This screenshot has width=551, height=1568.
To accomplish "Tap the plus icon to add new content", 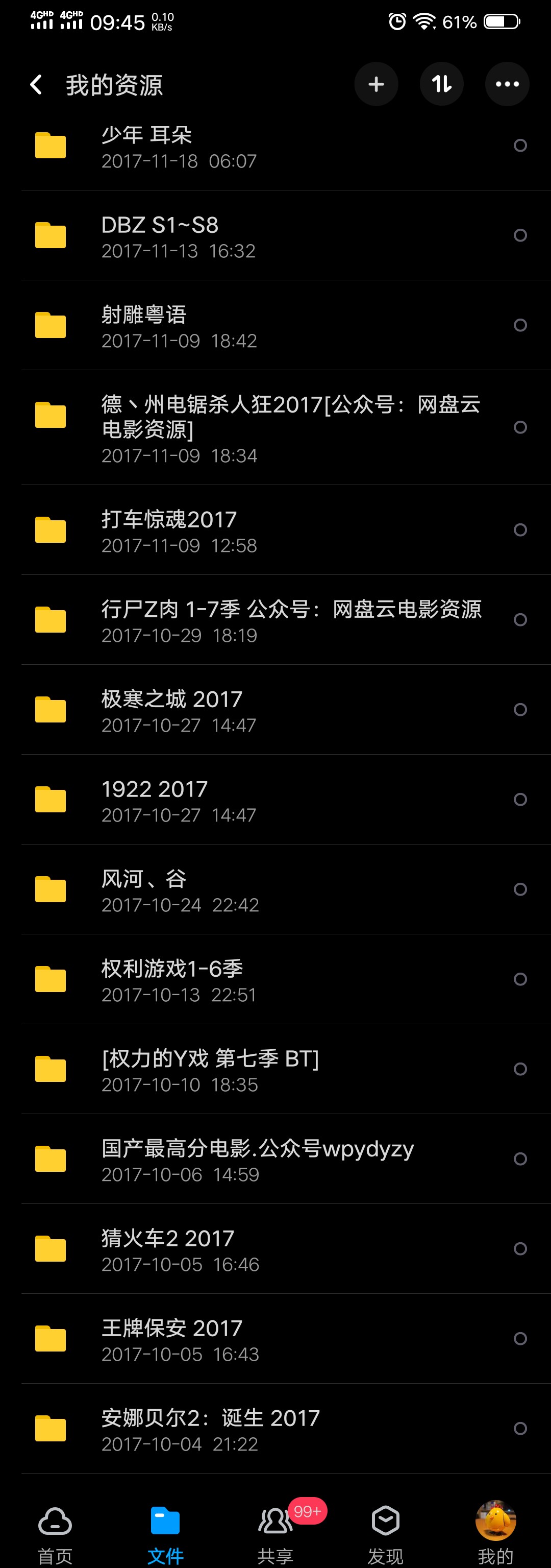I will (x=377, y=84).
